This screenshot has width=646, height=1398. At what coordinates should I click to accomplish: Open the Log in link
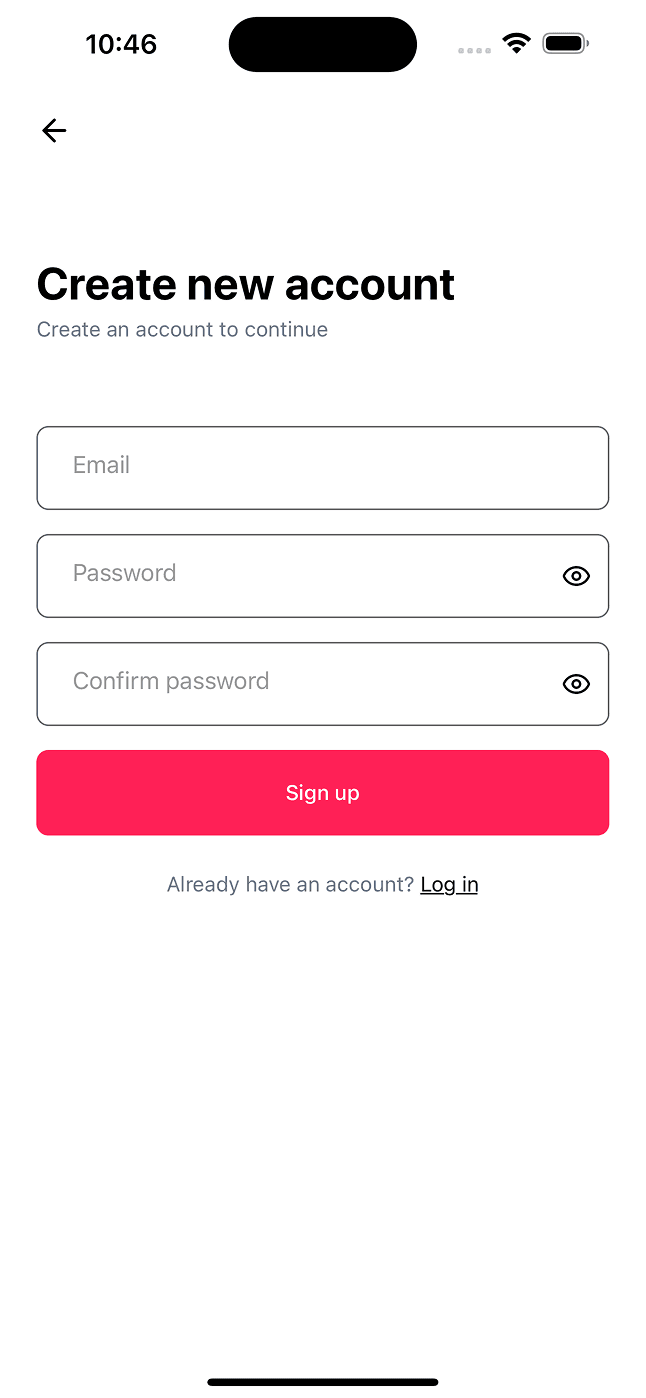tap(449, 885)
